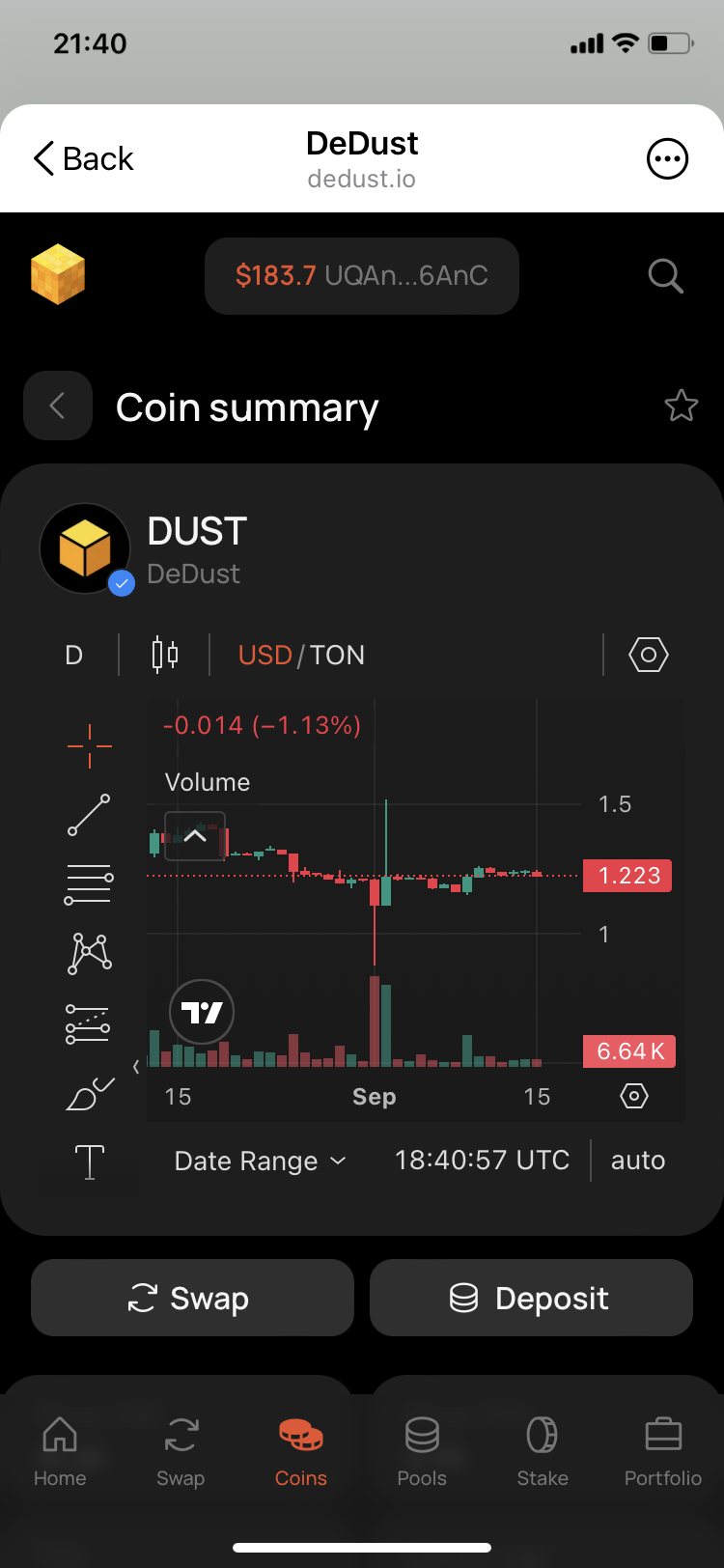Go to the Home tab
This screenshot has height=1568, width=724.
60,1451
